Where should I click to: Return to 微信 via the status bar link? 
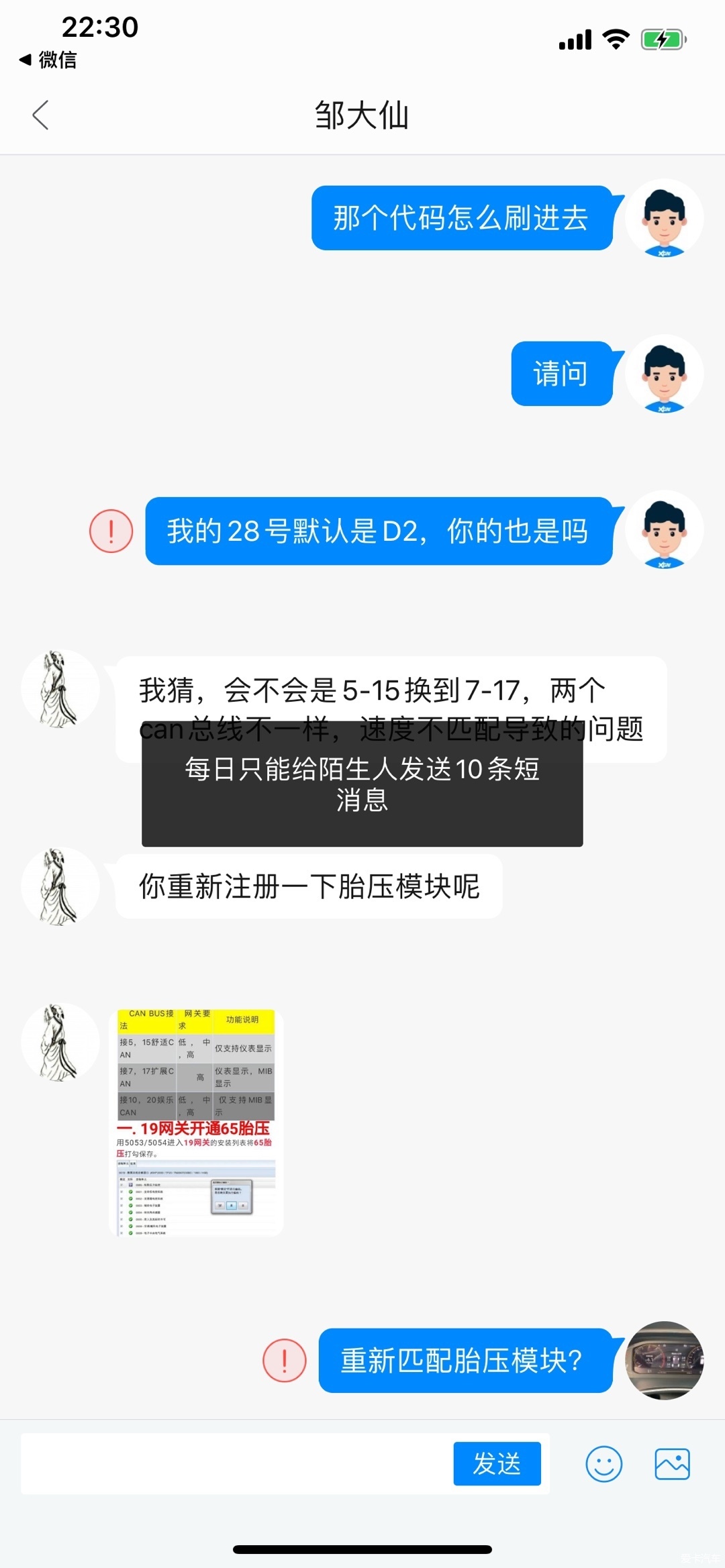(x=48, y=60)
